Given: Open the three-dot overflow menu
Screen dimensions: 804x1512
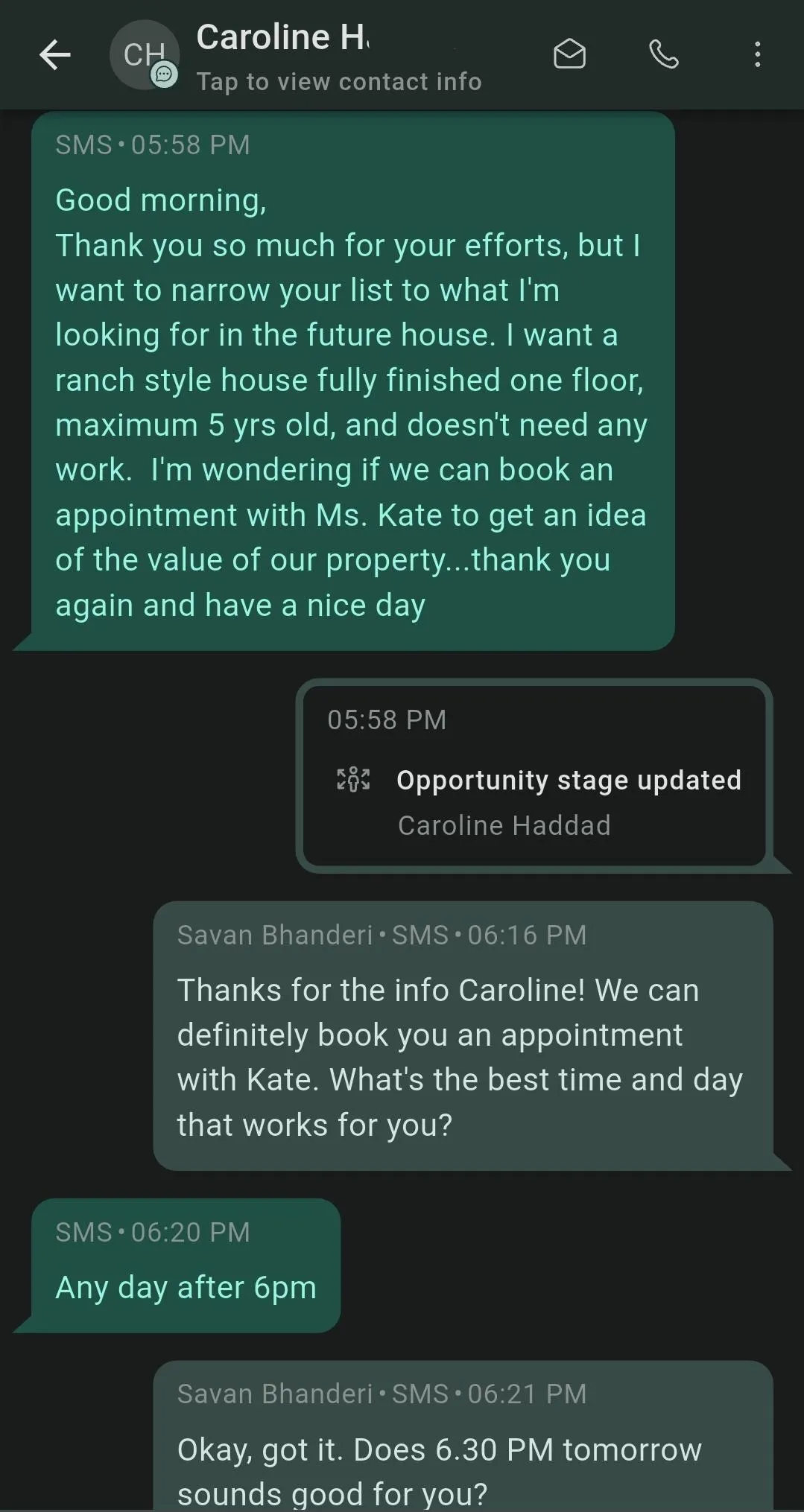Looking at the screenshot, I should (x=758, y=54).
